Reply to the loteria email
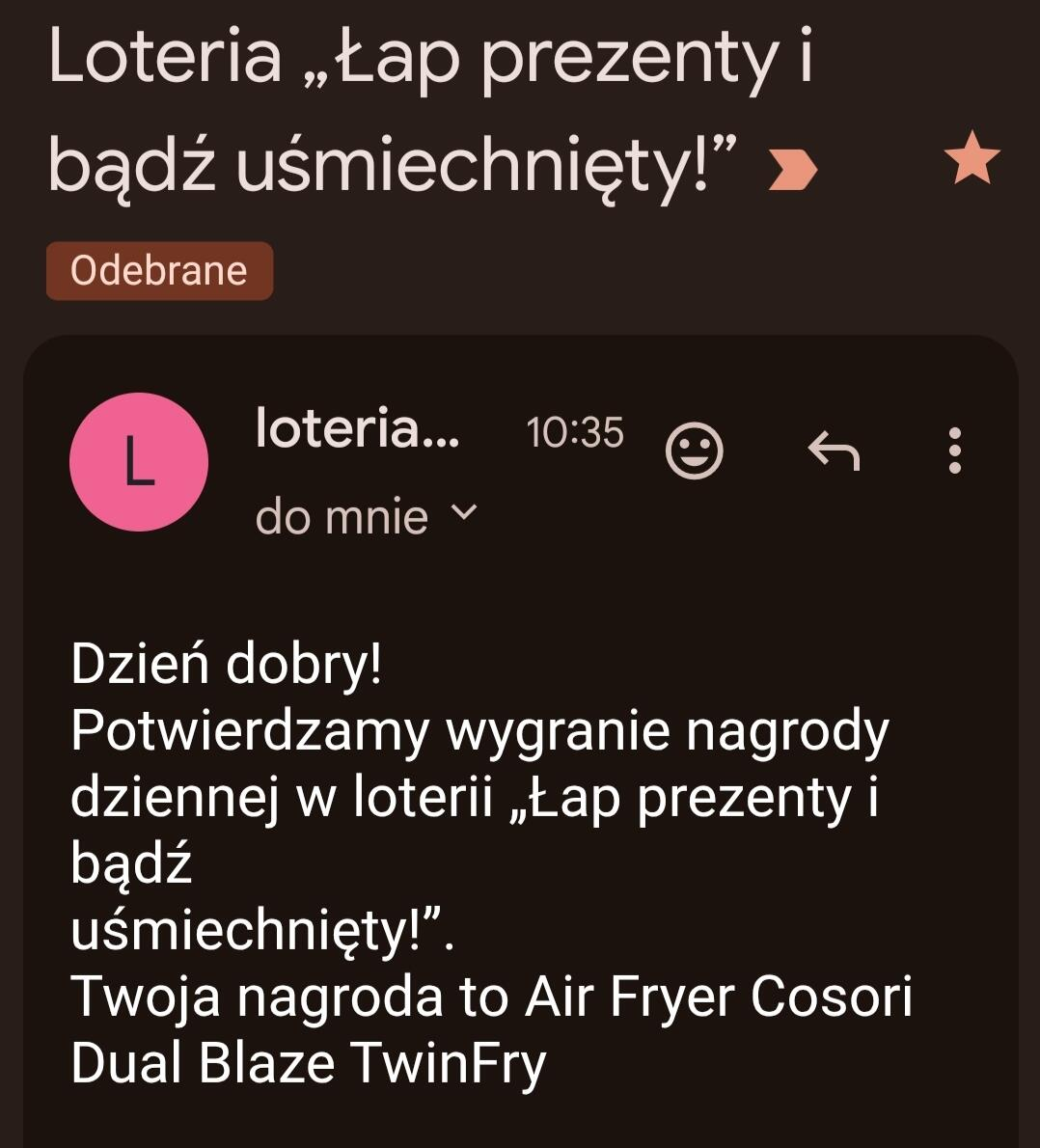The image size is (1040, 1148). coord(834,450)
